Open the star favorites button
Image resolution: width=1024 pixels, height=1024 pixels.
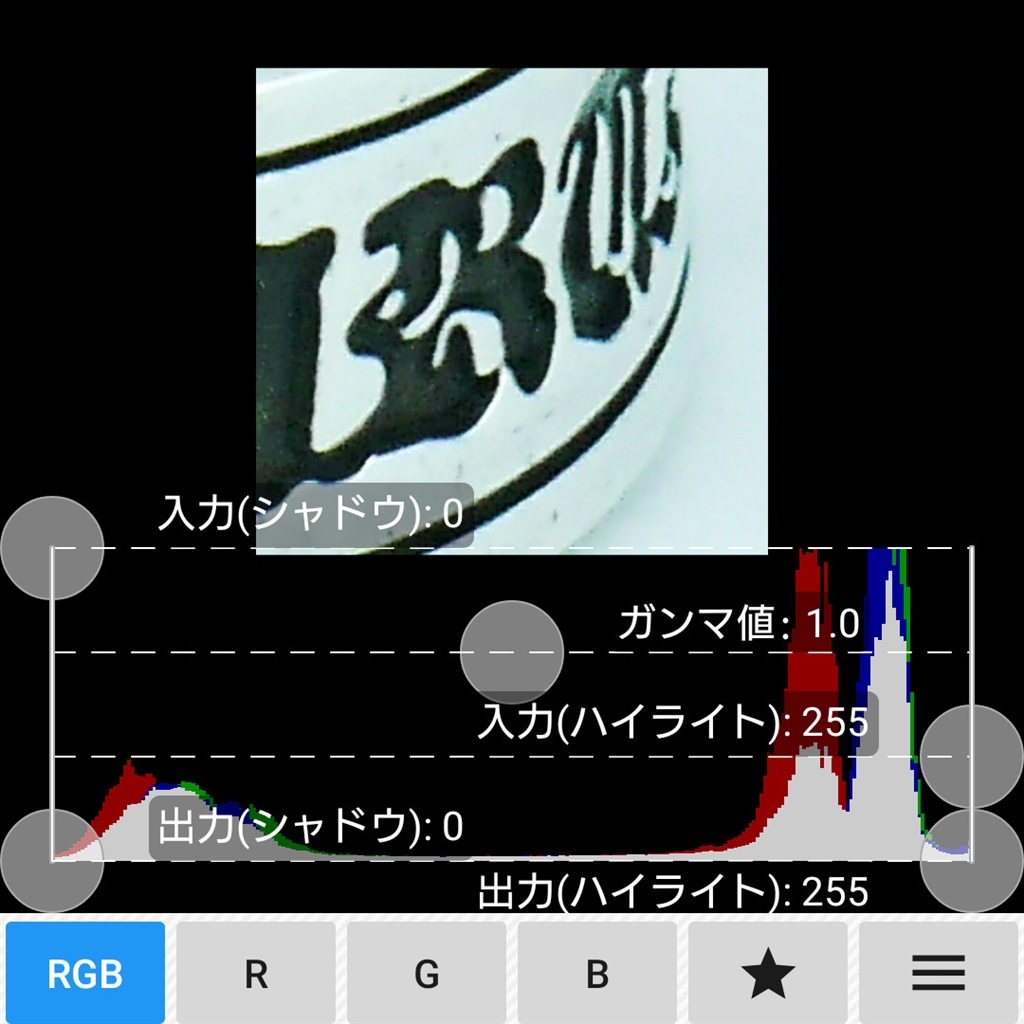(768, 972)
